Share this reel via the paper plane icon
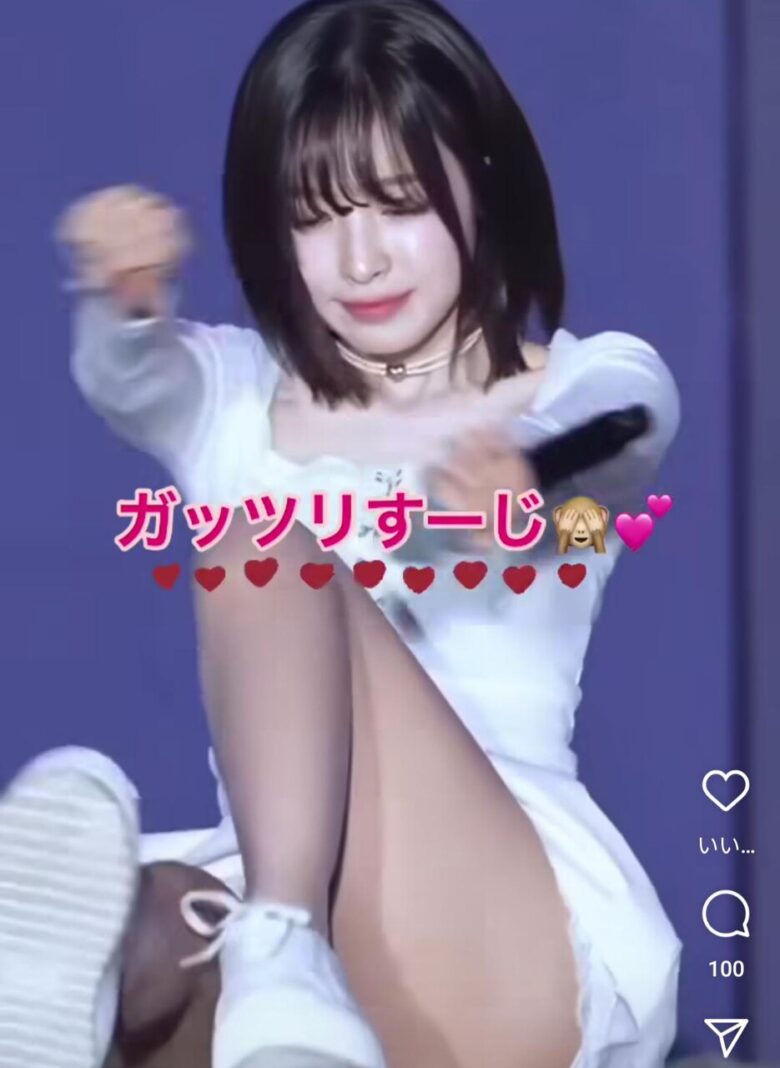This screenshot has width=780, height=1068. pyautogui.click(x=725, y=1037)
